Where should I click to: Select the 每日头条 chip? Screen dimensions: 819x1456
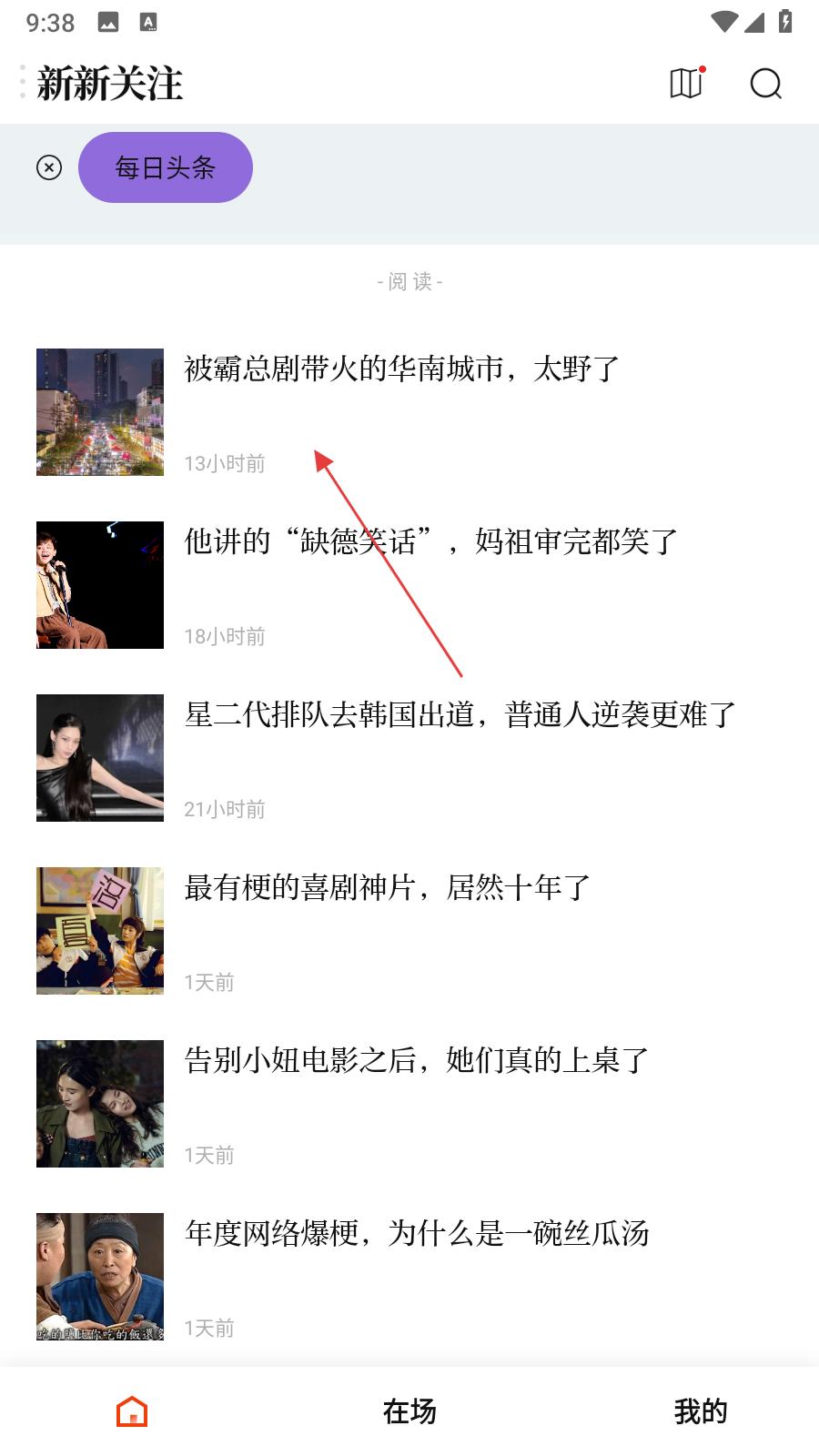[166, 167]
